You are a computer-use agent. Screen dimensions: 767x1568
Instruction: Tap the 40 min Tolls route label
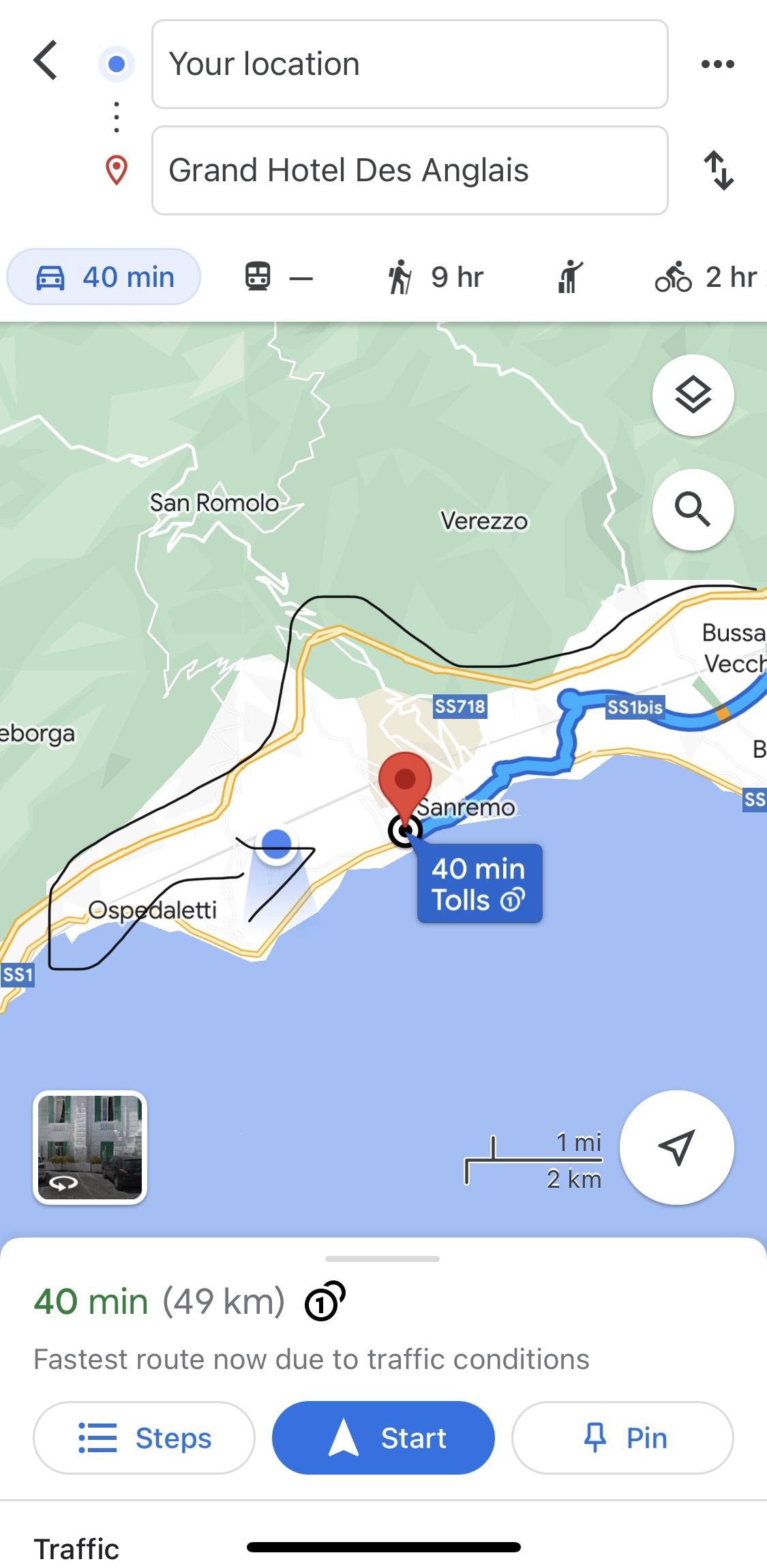(x=479, y=884)
